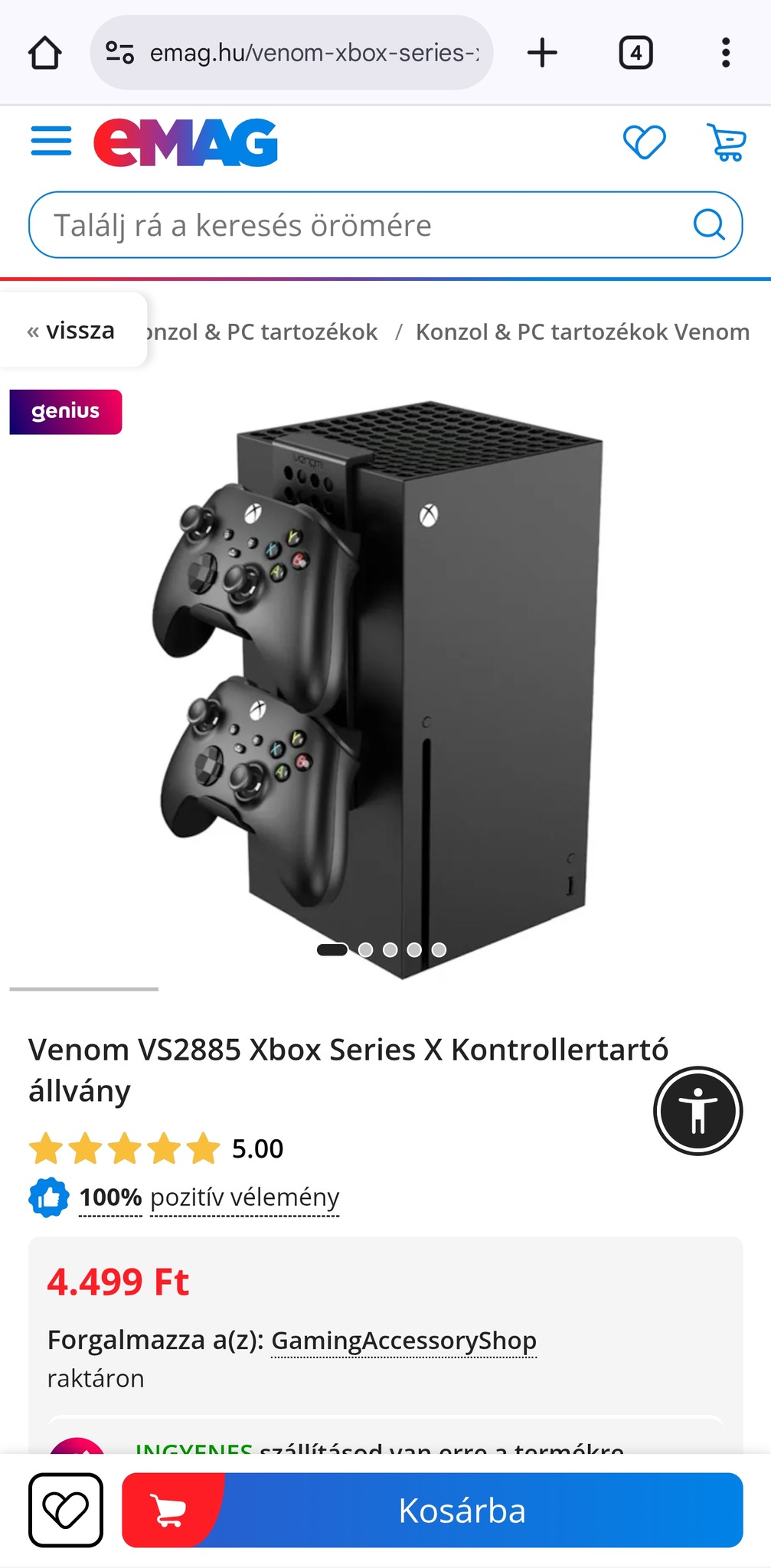Open the browser overflow menu
Image resolution: width=771 pixels, height=1568 pixels.
(725, 53)
